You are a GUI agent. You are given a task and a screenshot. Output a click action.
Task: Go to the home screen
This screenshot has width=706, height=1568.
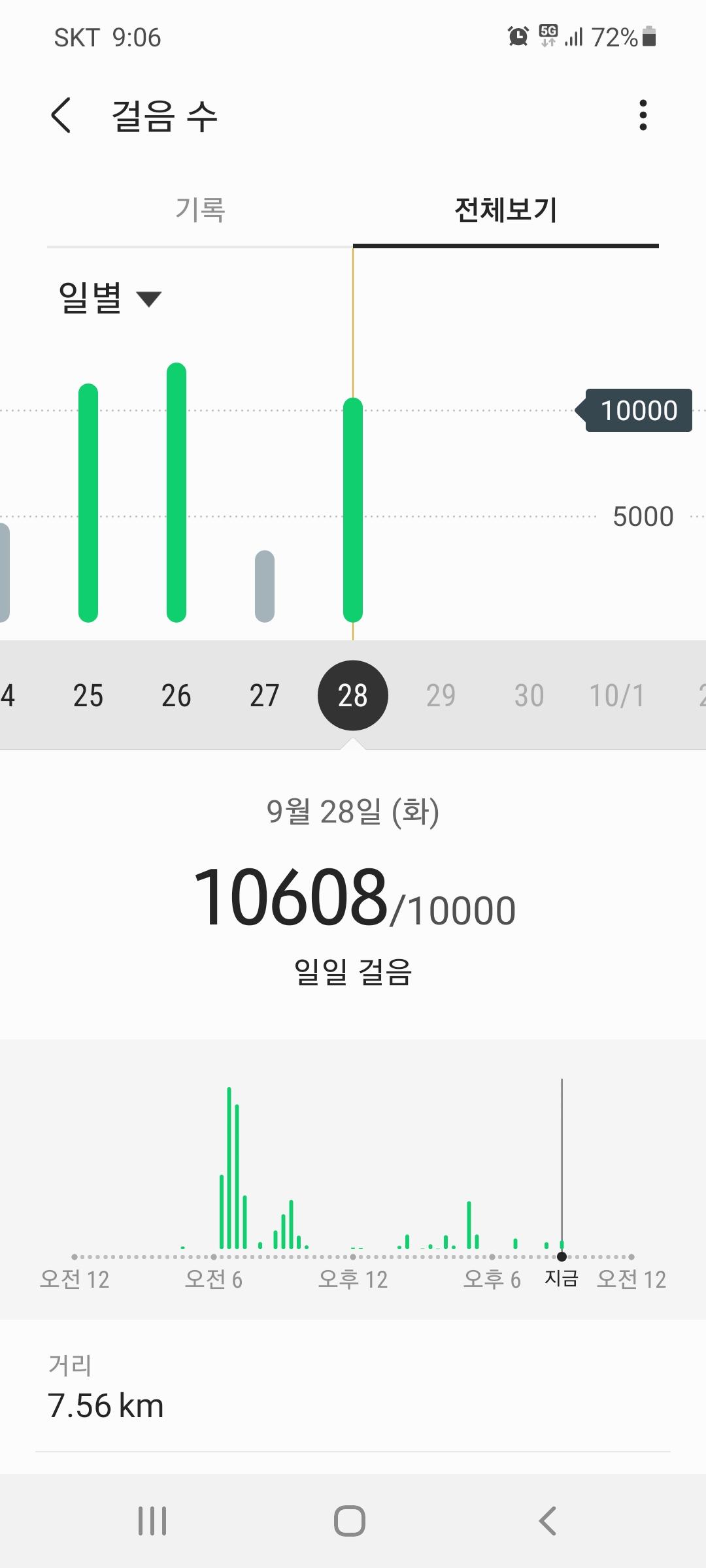pyautogui.click(x=350, y=1521)
